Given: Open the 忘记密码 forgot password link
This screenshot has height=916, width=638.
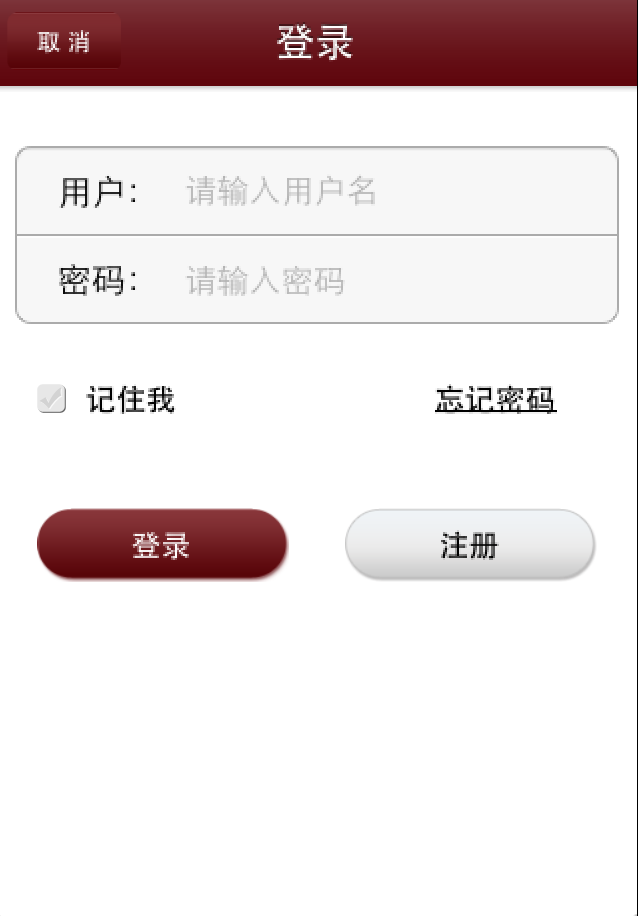Looking at the screenshot, I should pyautogui.click(x=495, y=400).
